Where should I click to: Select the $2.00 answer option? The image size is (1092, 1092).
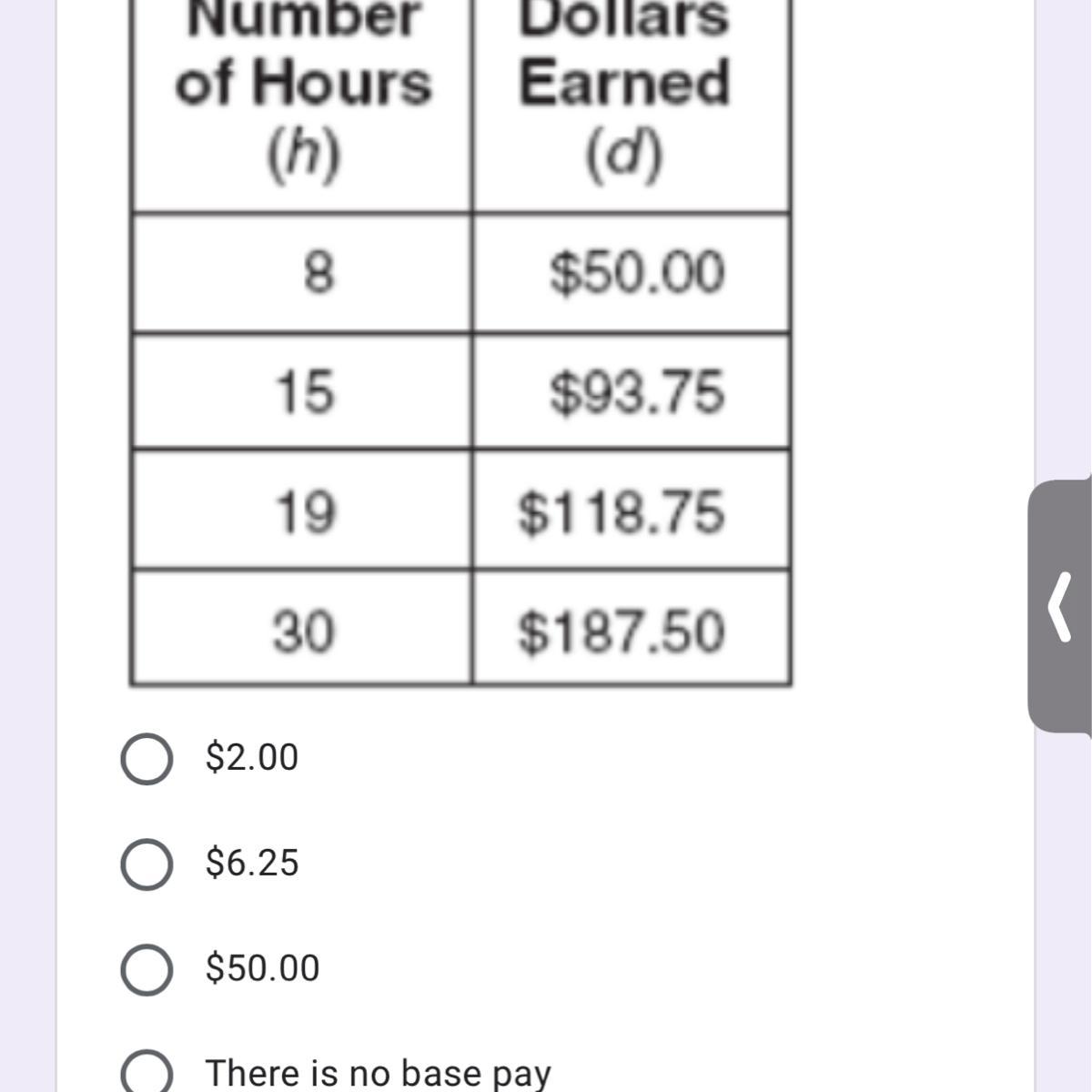(147, 759)
